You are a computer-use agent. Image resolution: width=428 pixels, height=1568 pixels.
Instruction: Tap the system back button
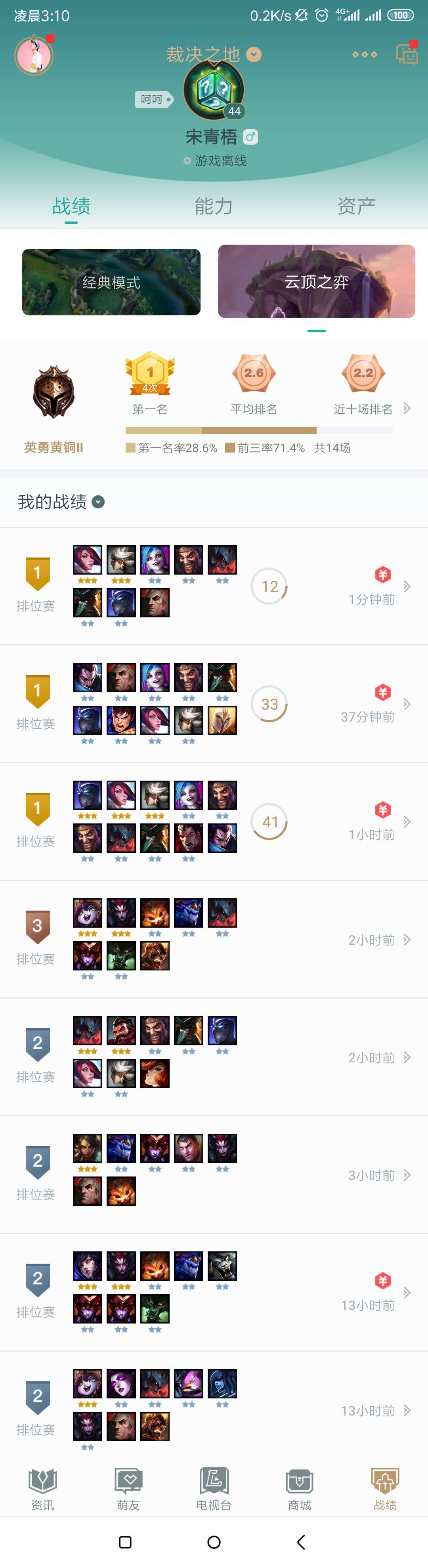point(301,1542)
